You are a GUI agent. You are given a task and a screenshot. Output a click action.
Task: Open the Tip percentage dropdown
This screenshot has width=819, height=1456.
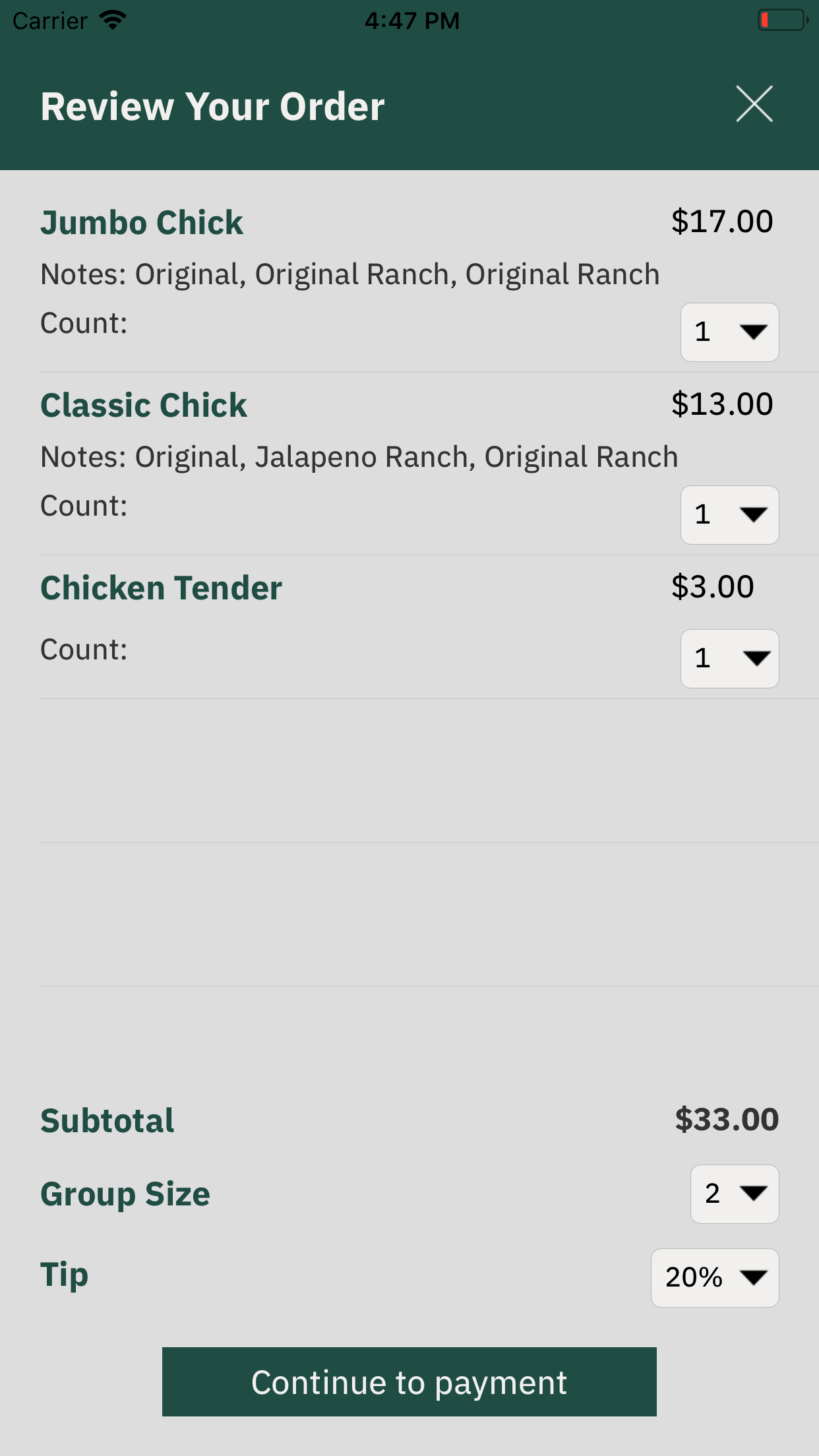[x=715, y=1278]
